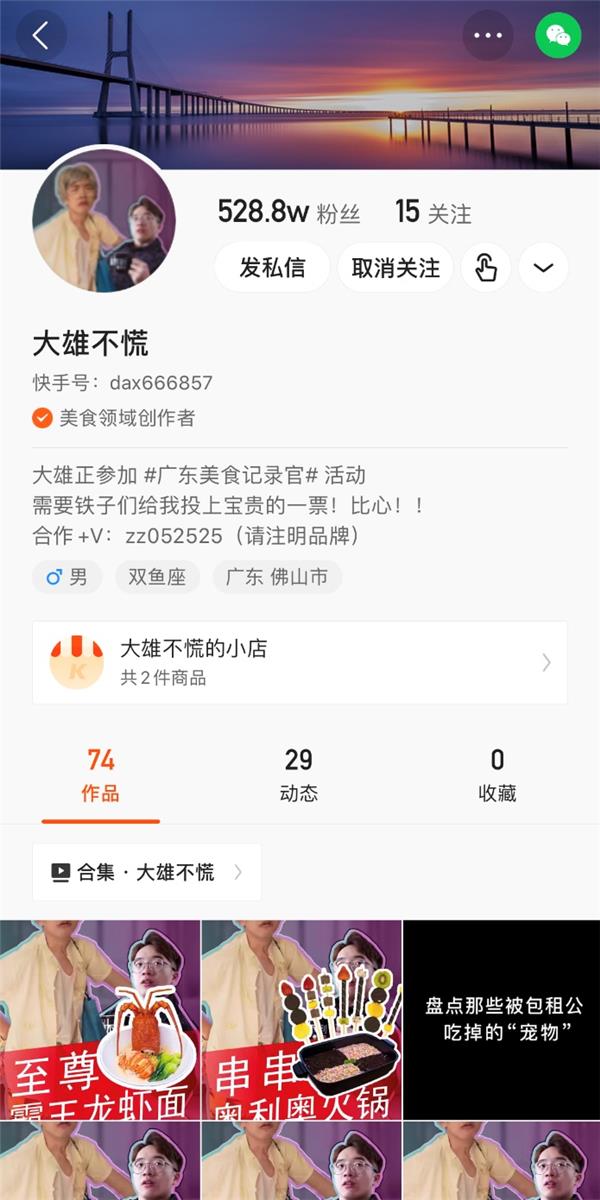Open the 合集 · 大雄不慌 collection
The height and width of the screenshot is (1200, 600).
coord(147,872)
